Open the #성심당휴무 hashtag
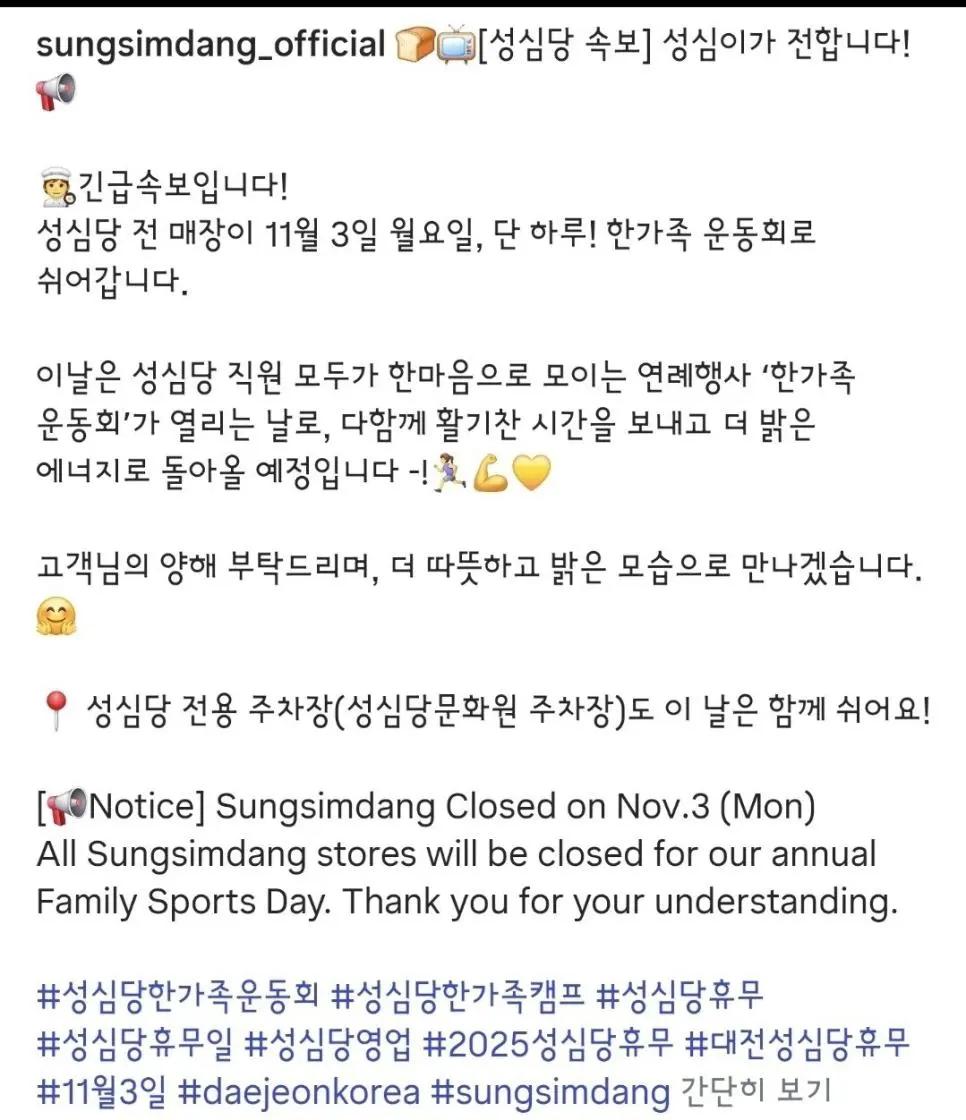Viewport: 966px width, 1120px height. click(680, 996)
